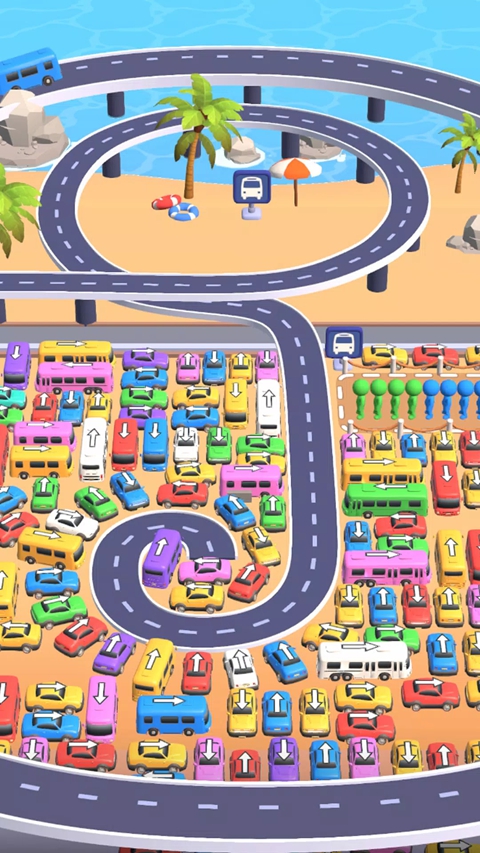Send off the long green bus

click(x=385, y=499)
